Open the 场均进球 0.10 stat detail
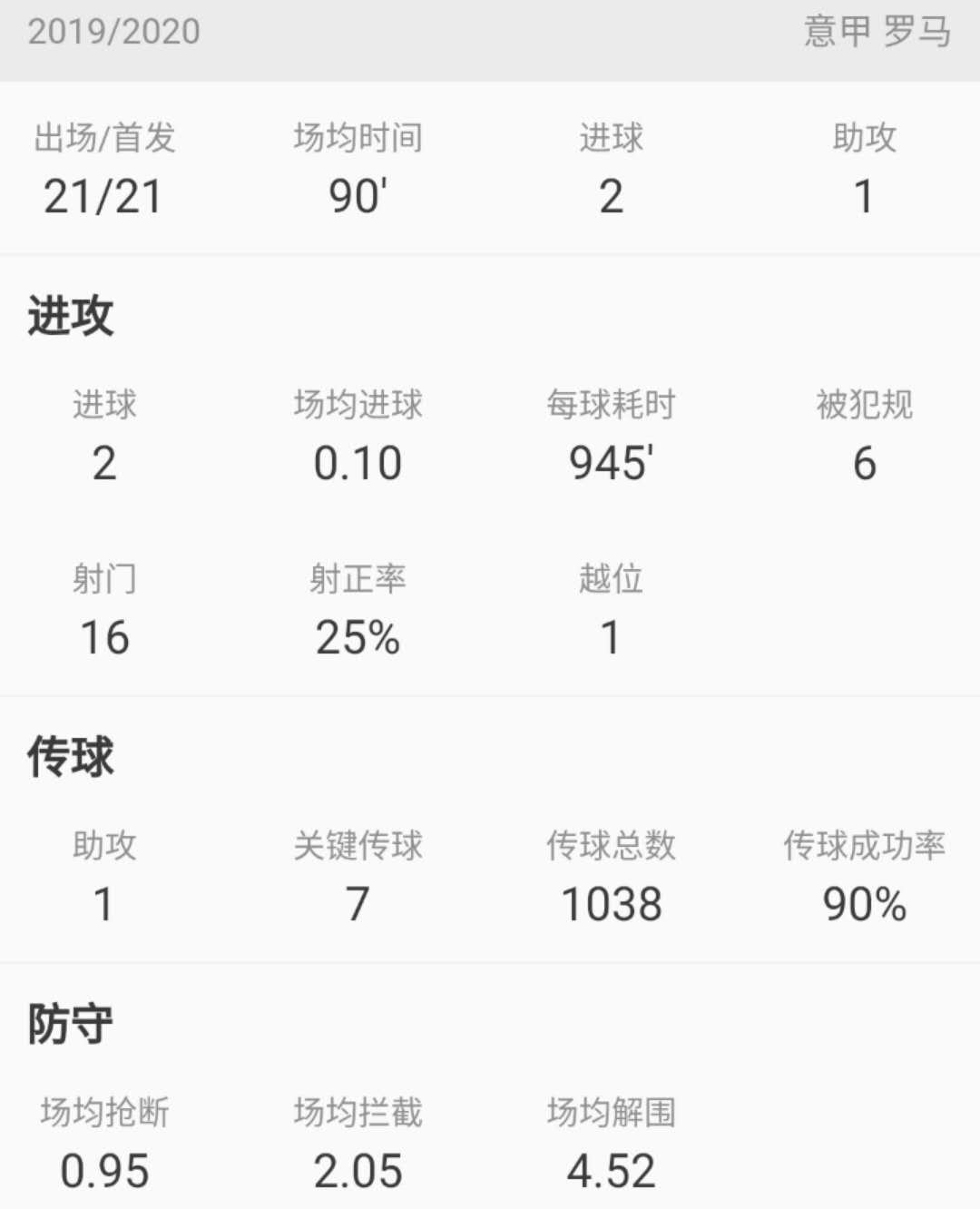This screenshot has width=980, height=1209. 358,436
